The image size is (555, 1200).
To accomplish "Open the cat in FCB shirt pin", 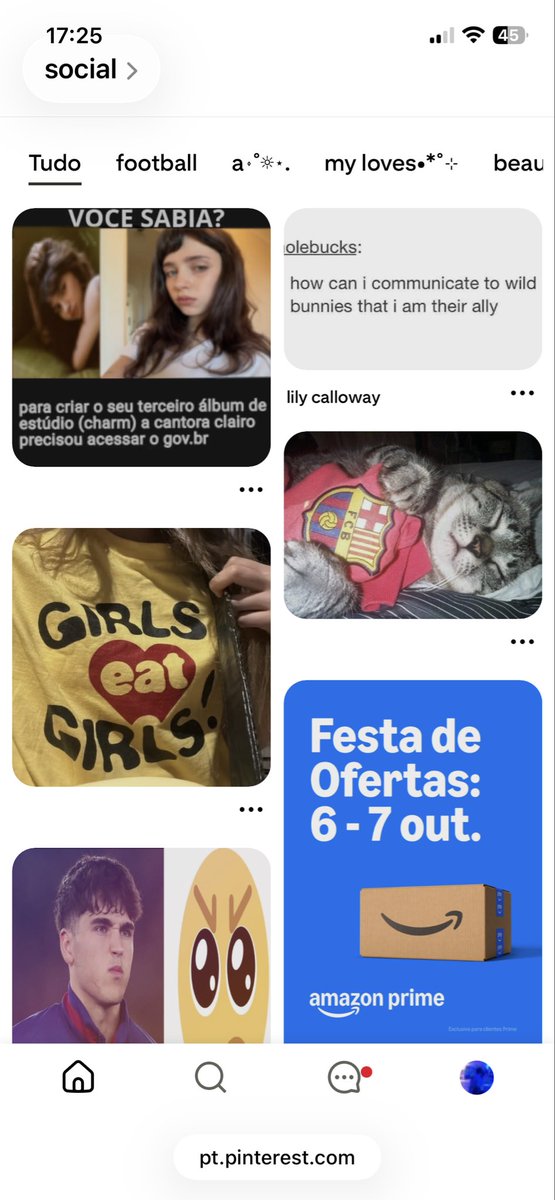I will pyautogui.click(x=413, y=525).
